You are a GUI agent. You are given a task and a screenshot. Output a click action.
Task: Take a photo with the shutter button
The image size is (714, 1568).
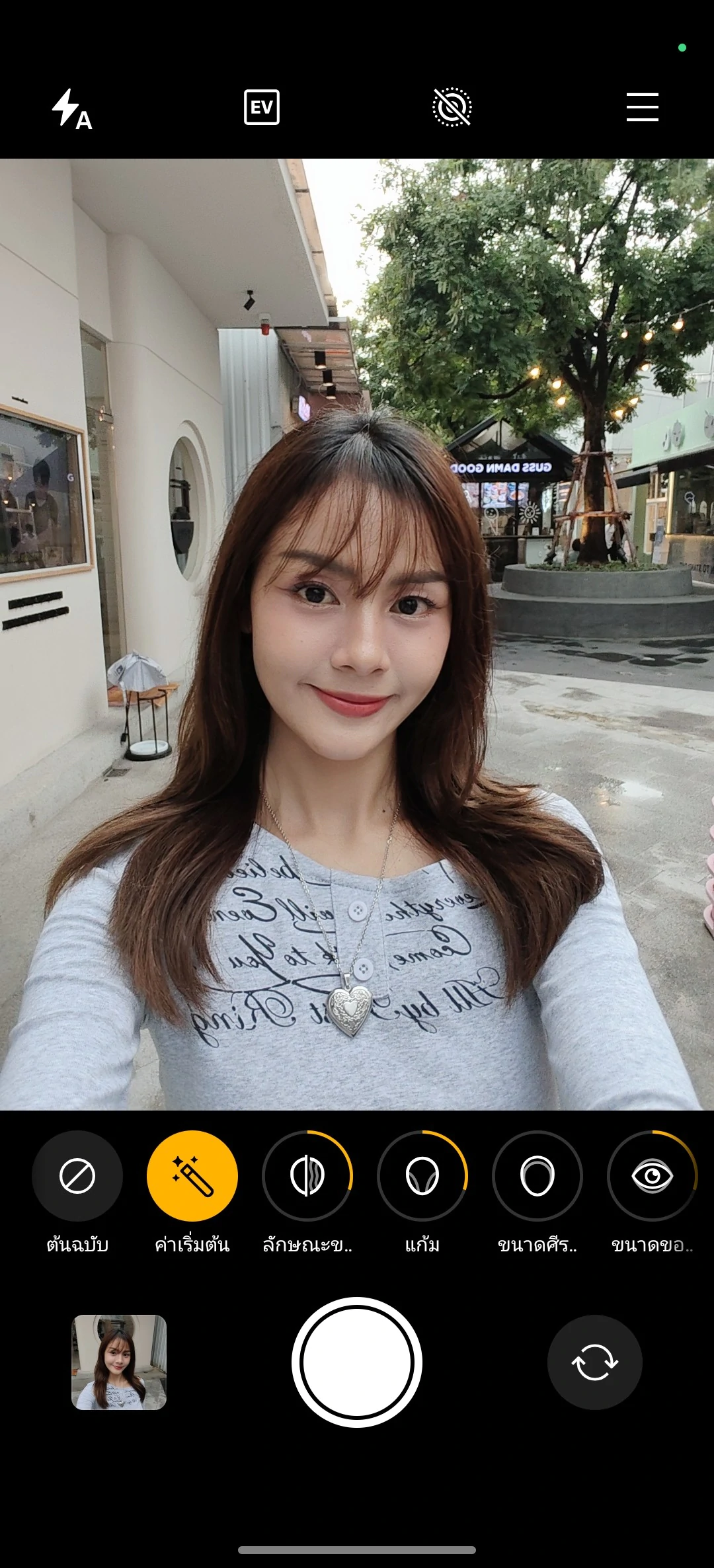pos(357,1362)
